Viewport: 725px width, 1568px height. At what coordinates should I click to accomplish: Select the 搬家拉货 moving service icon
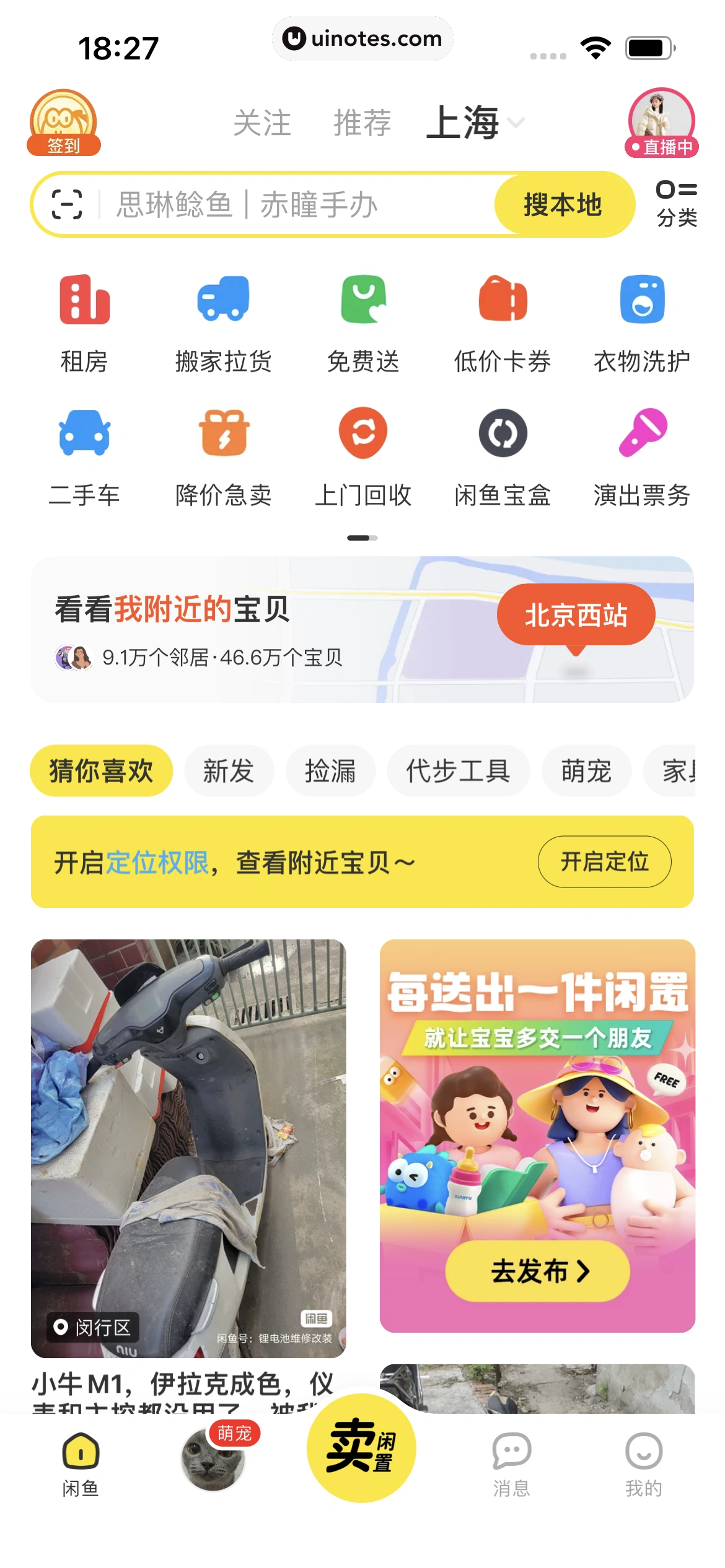(x=224, y=322)
